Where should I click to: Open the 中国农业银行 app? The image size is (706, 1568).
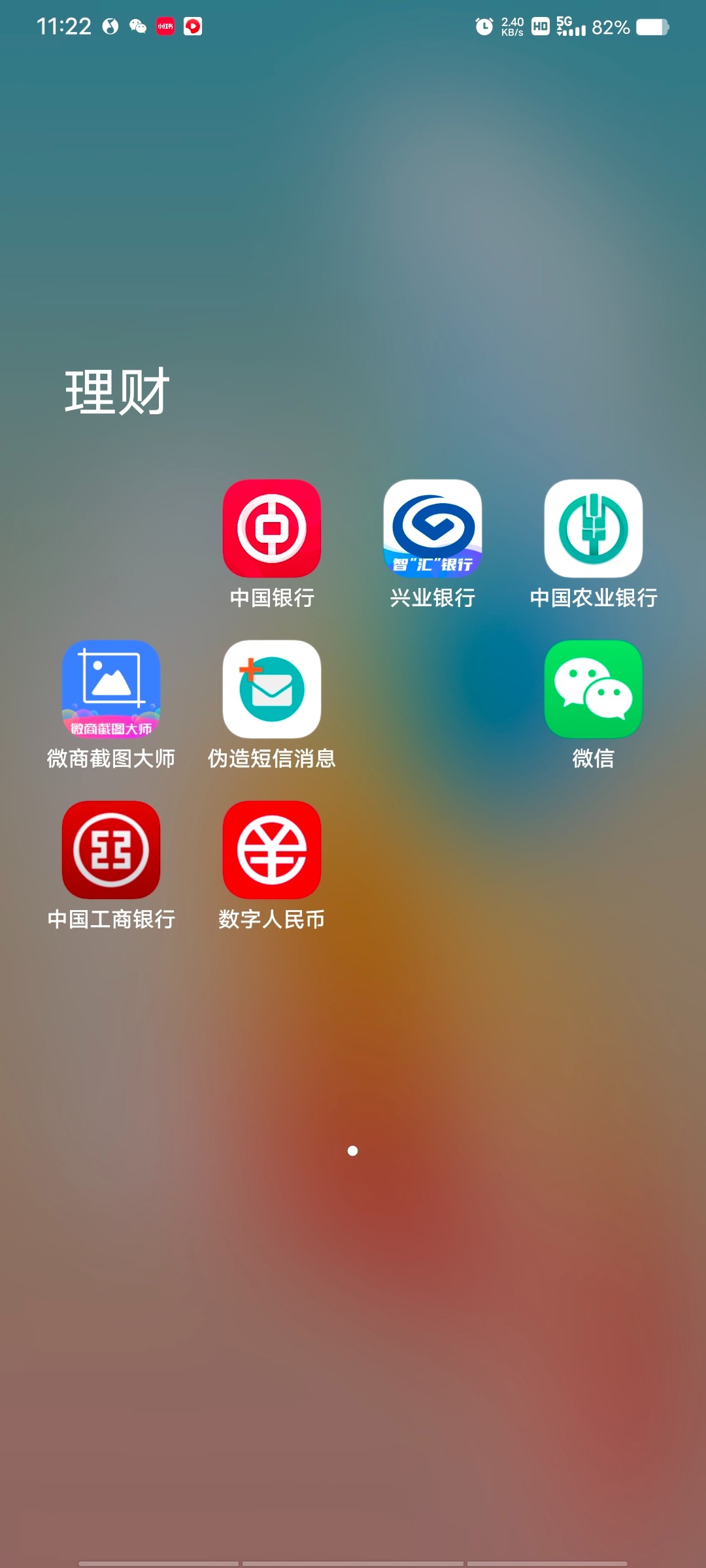pos(594,529)
